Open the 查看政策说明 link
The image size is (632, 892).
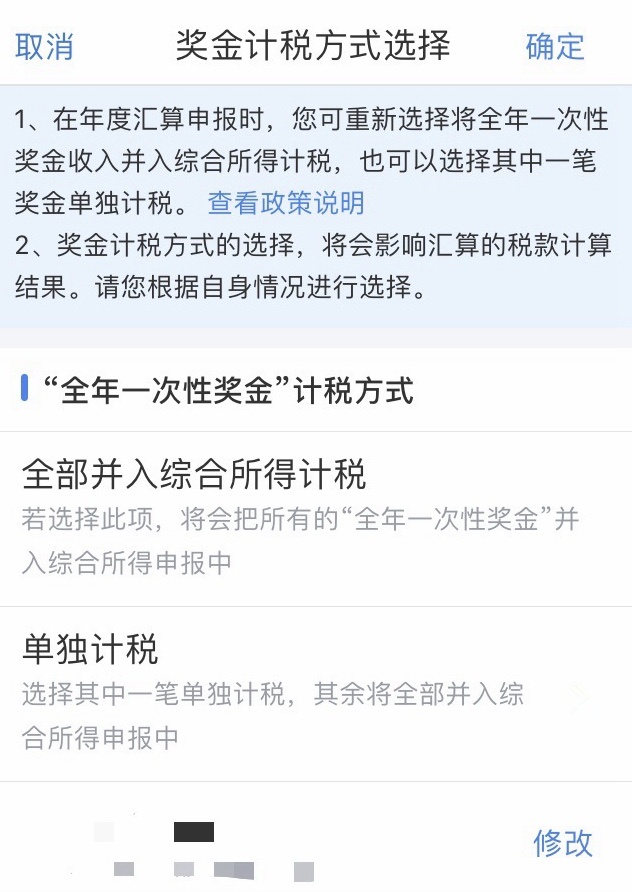tap(286, 203)
